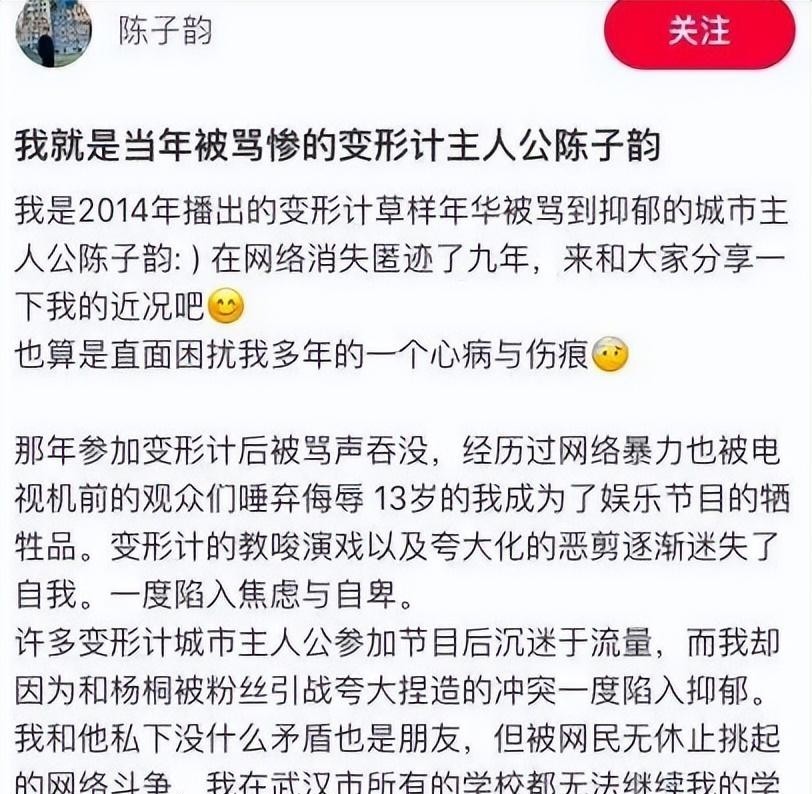This screenshot has height=794, width=812.
Task: Open the author name 陈子韵
Action: 165,31
